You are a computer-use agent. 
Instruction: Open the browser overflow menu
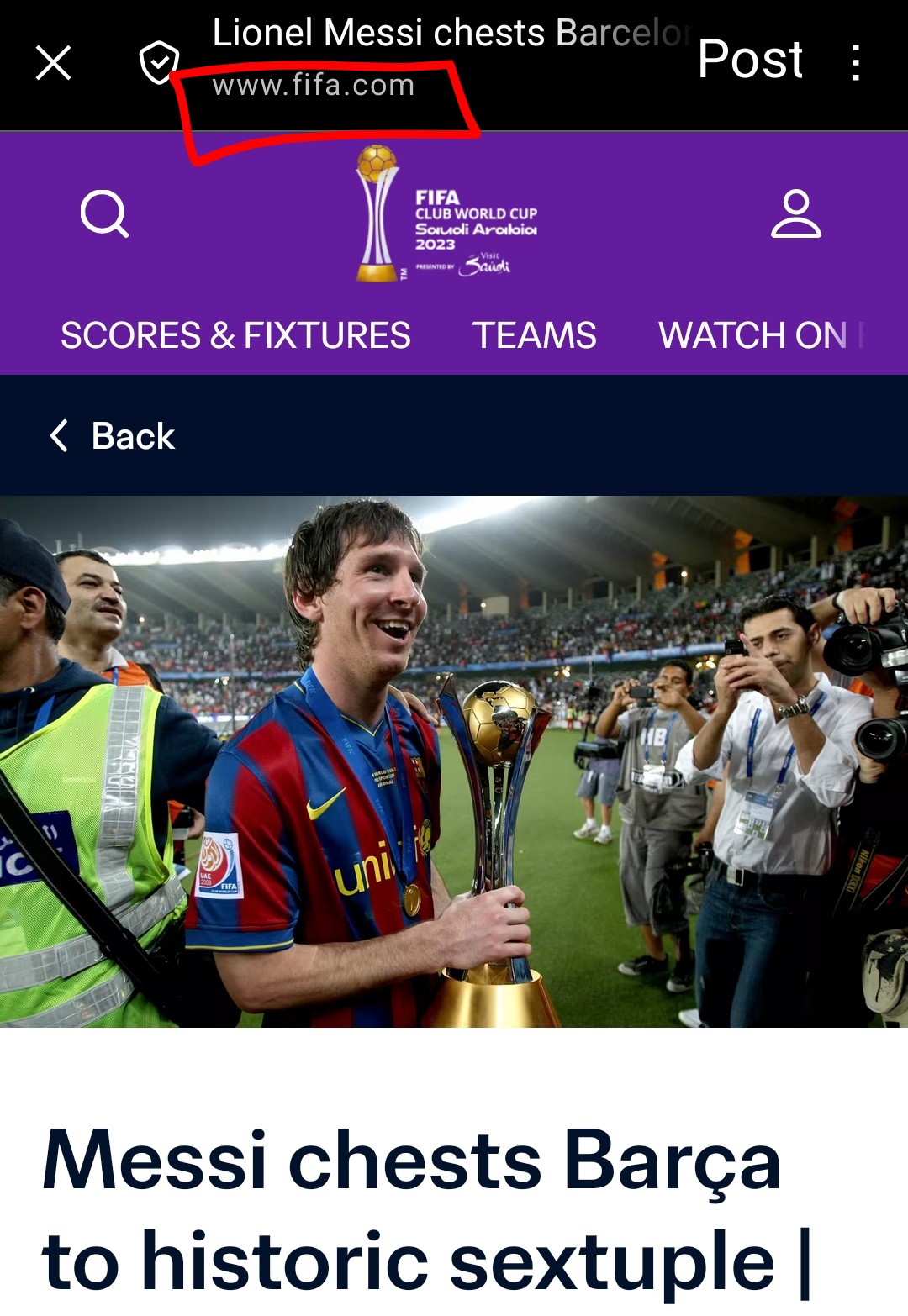tap(855, 63)
